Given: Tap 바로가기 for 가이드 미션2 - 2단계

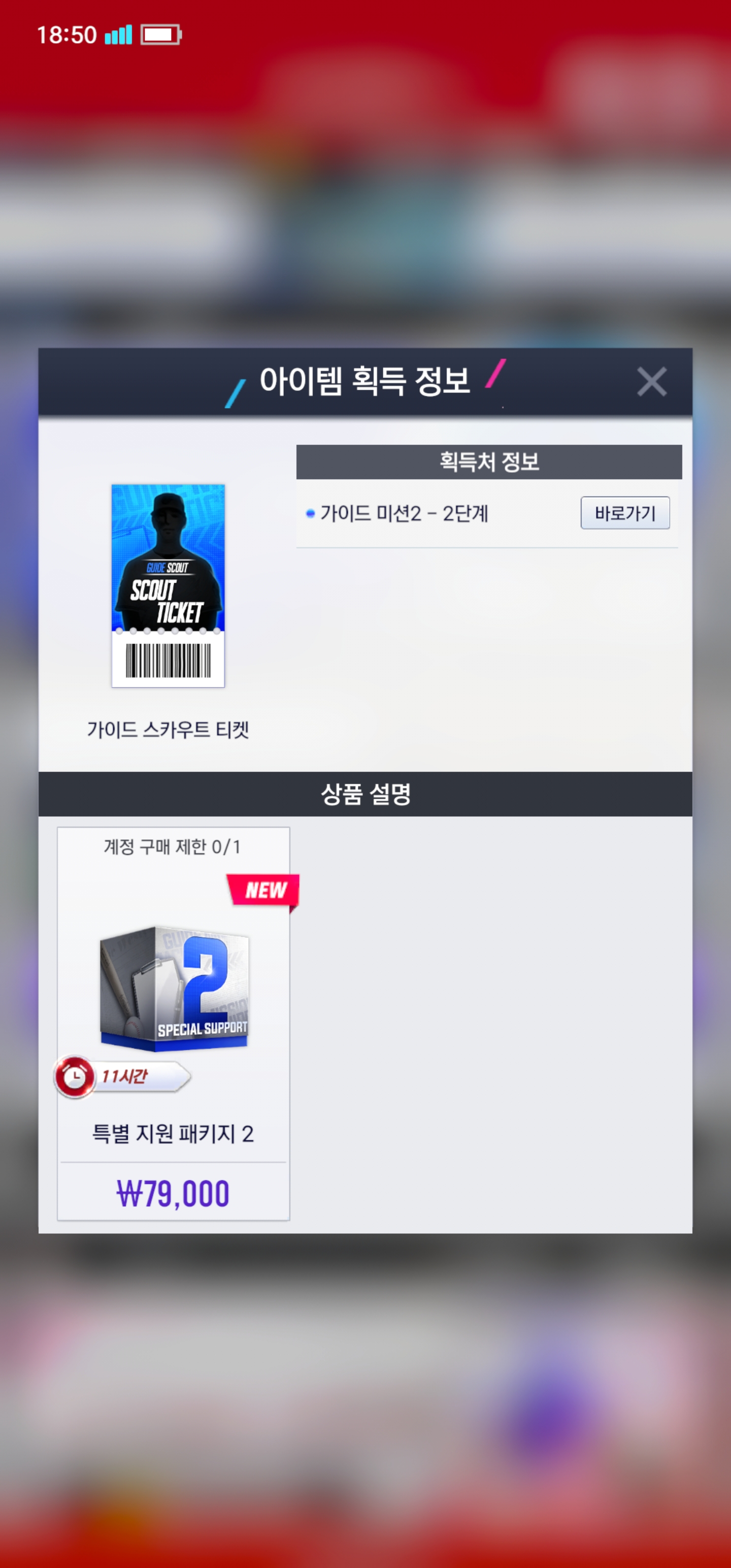Looking at the screenshot, I should click(624, 512).
